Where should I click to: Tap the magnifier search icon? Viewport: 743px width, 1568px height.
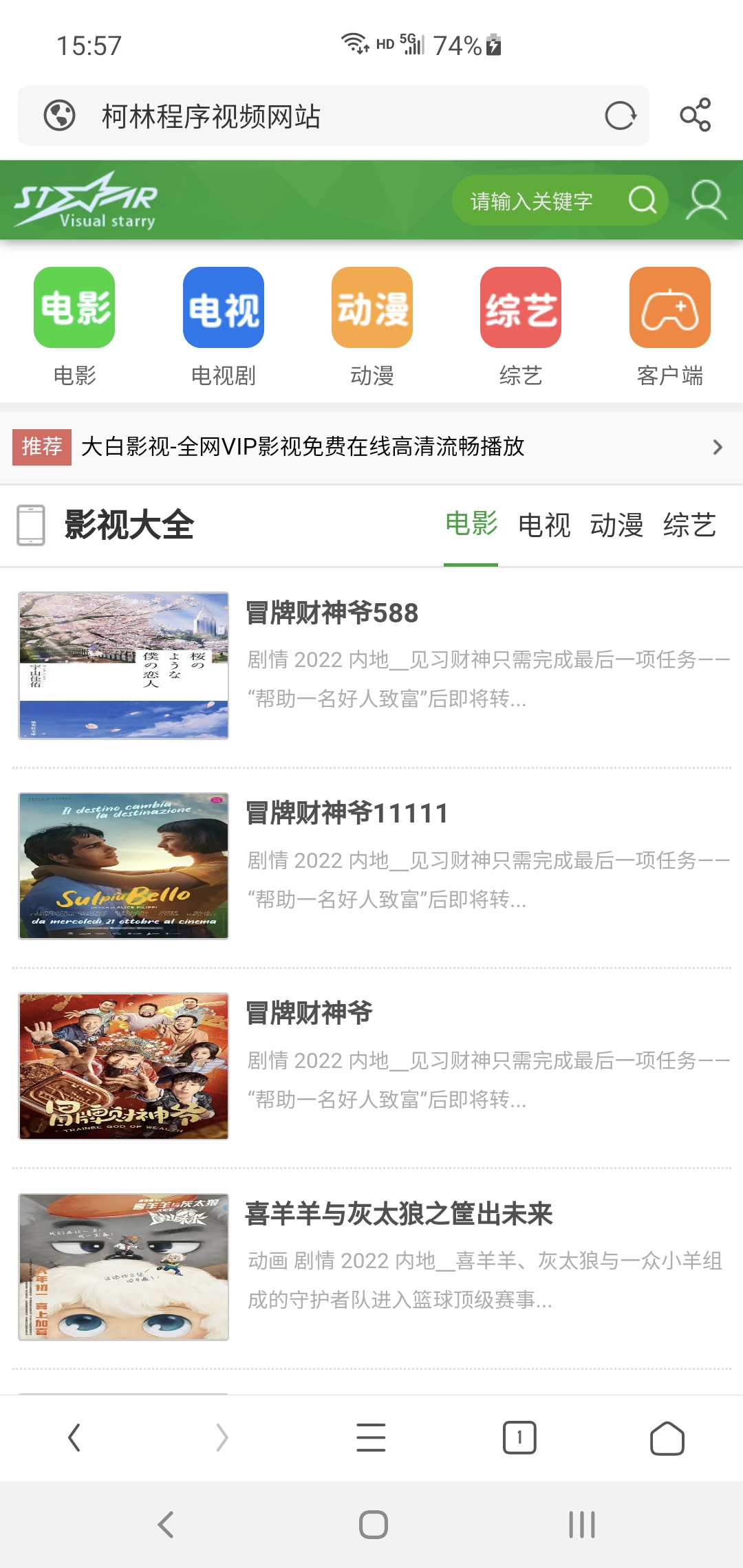(643, 200)
